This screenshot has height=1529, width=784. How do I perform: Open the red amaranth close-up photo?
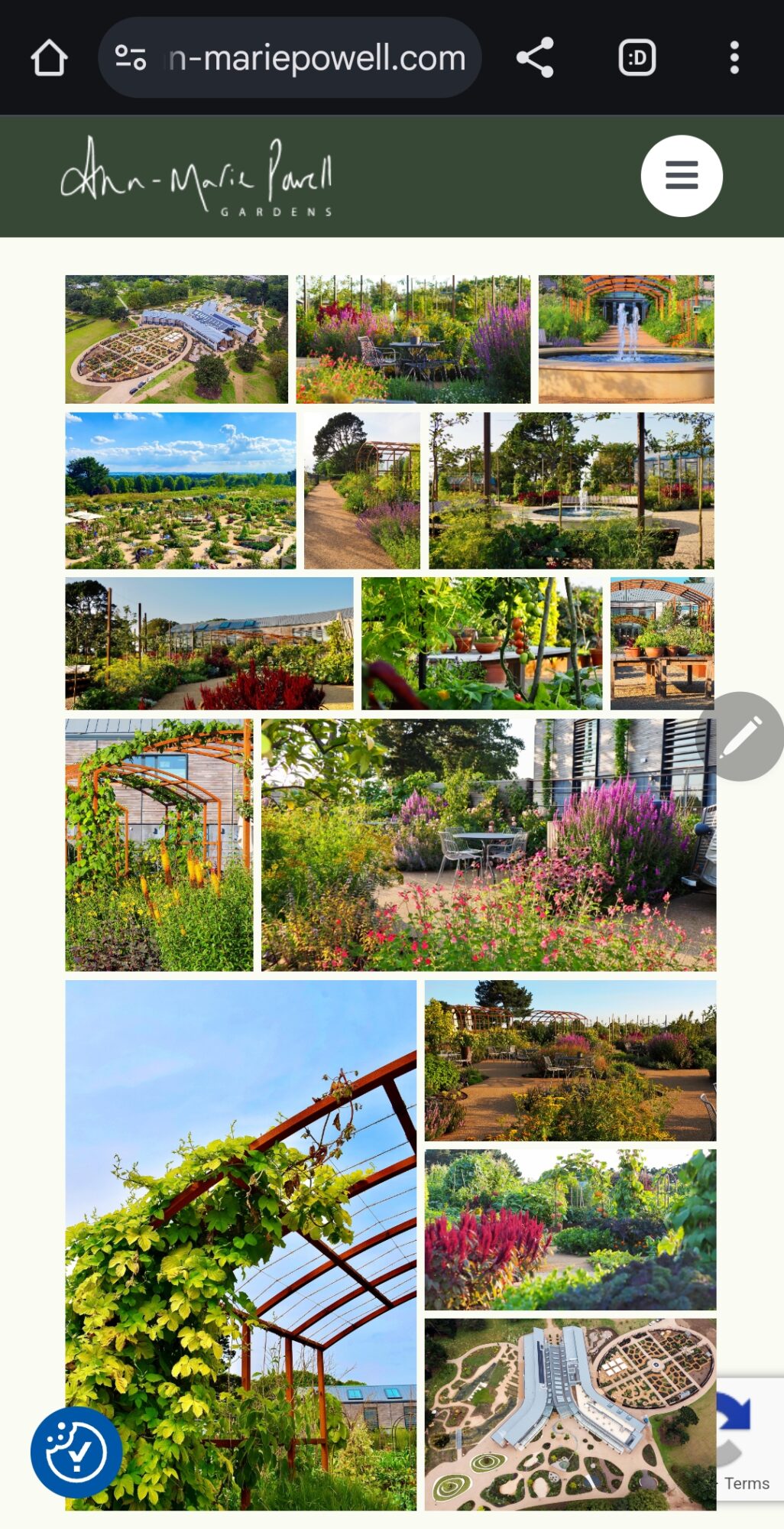(571, 1230)
